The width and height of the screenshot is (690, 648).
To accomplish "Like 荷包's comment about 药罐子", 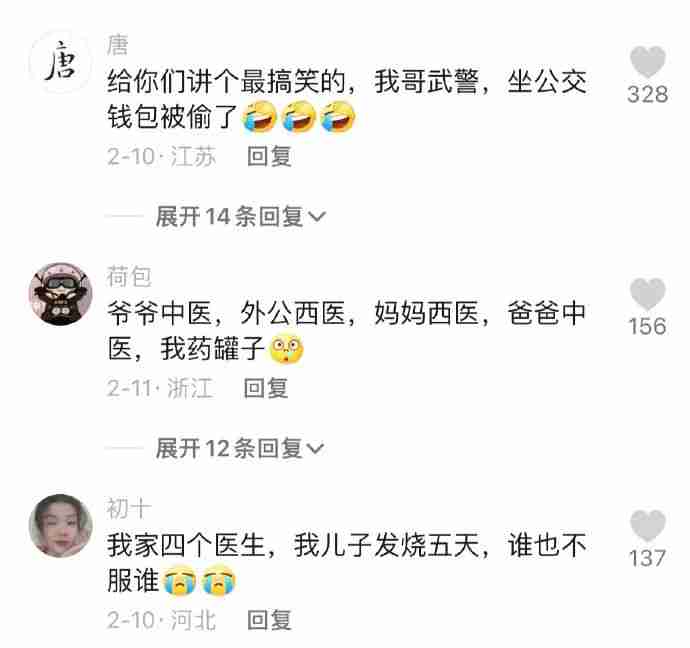I will 647,295.
